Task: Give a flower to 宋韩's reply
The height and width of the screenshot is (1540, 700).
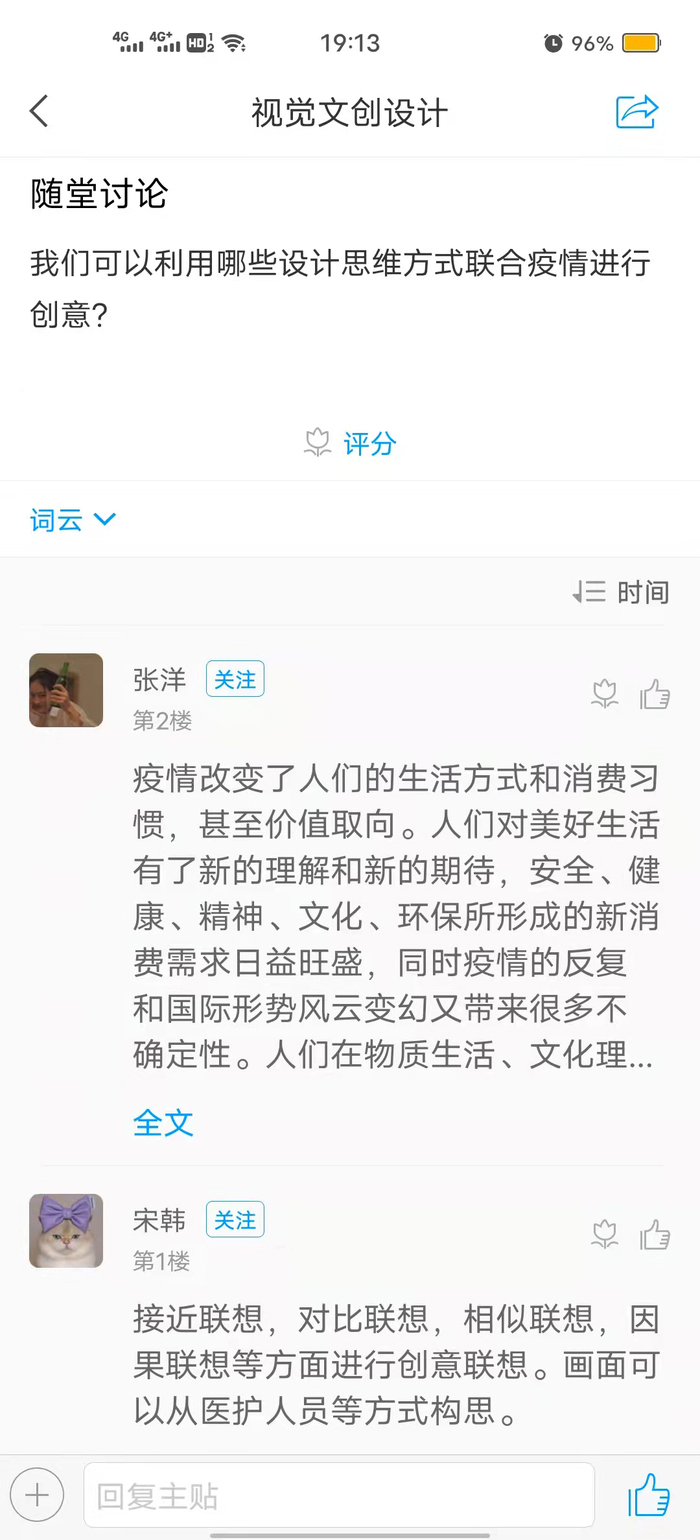Action: point(605,1234)
